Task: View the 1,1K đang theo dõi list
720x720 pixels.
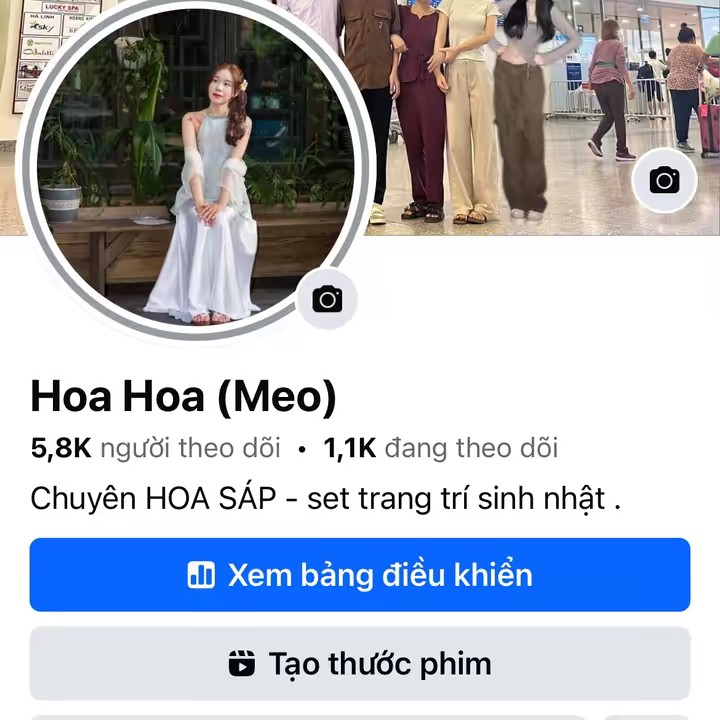Action: point(440,449)
